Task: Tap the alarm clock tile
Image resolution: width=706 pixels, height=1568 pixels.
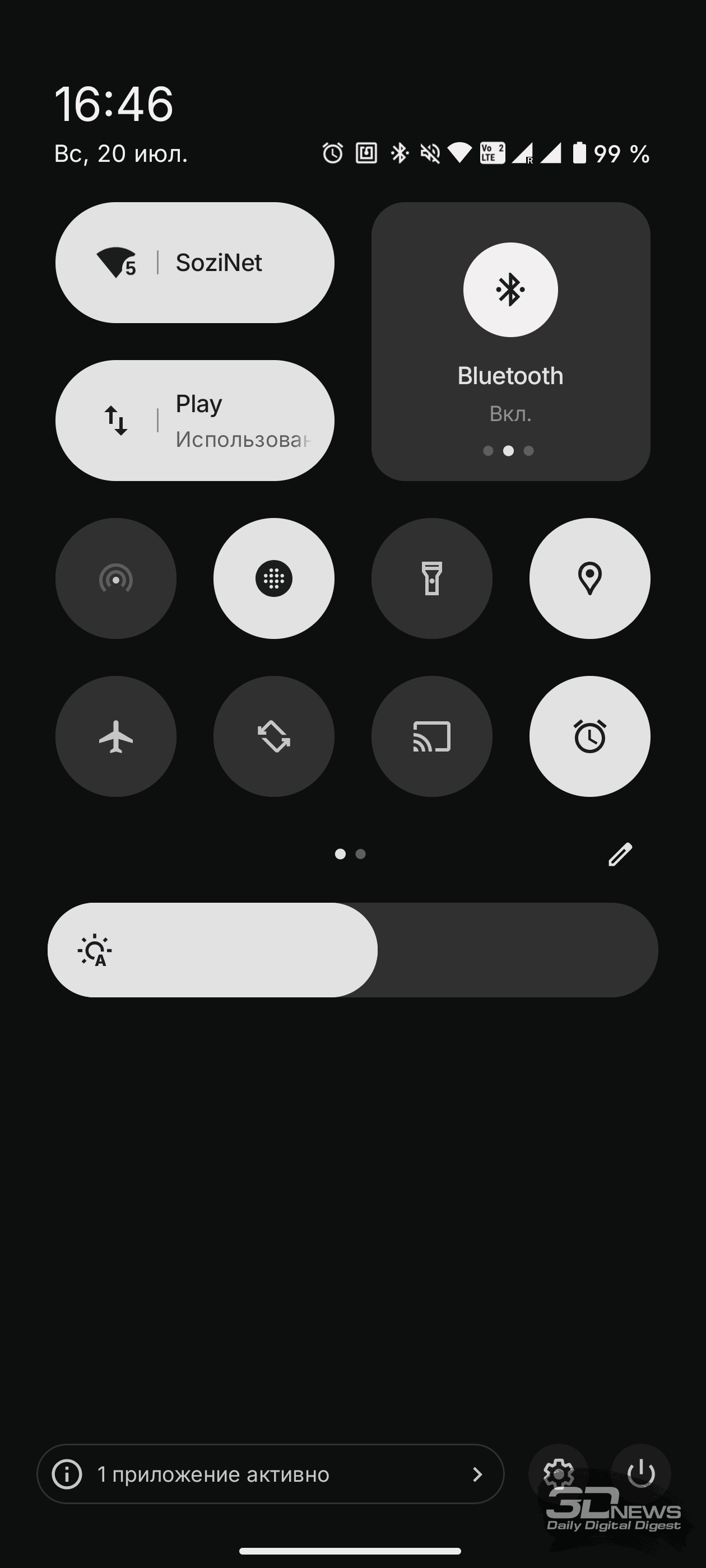Action: tap(589, 736)
